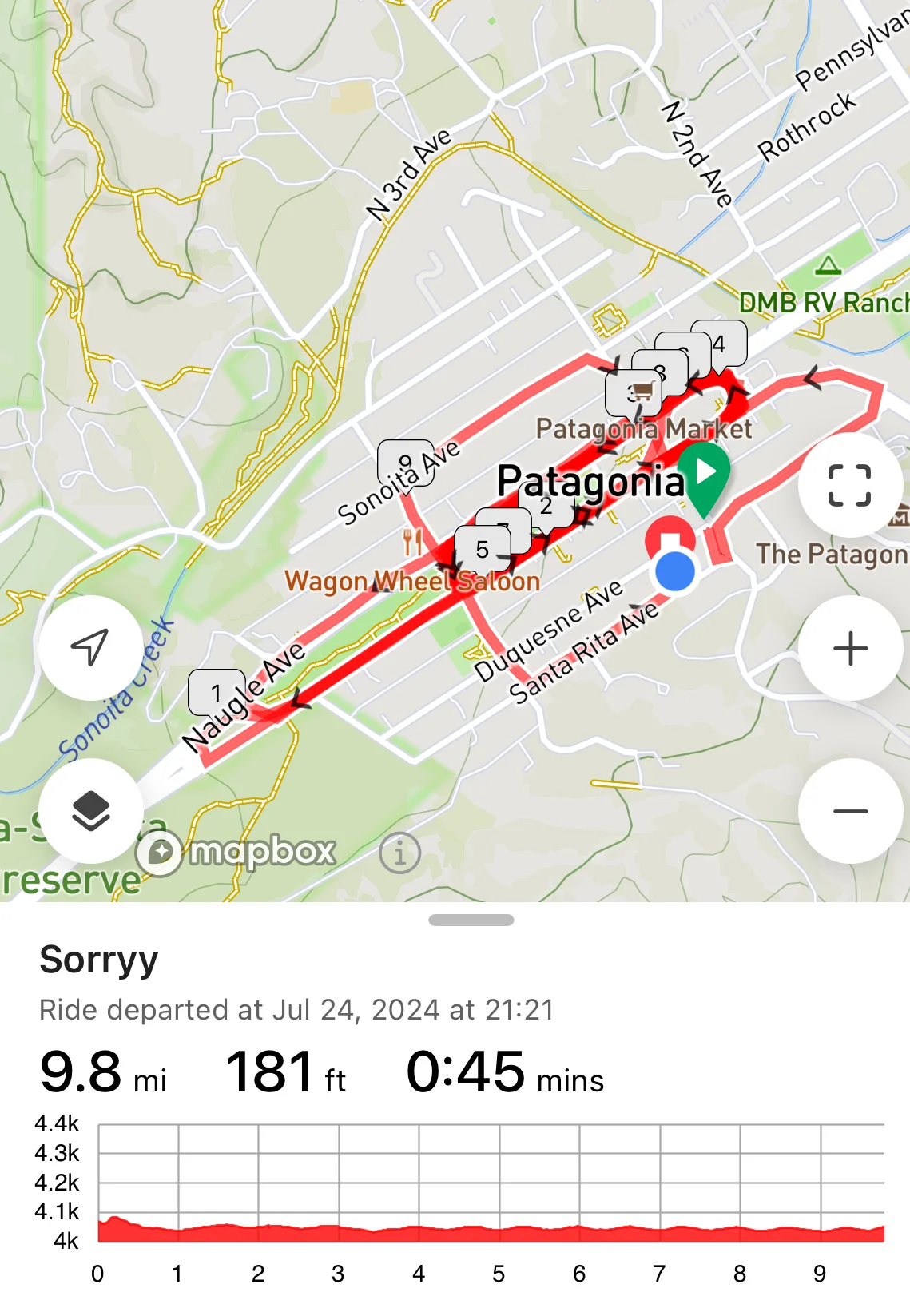Tap the red ride end marker
Viewport: 910px width, 1316px height.
670,538
